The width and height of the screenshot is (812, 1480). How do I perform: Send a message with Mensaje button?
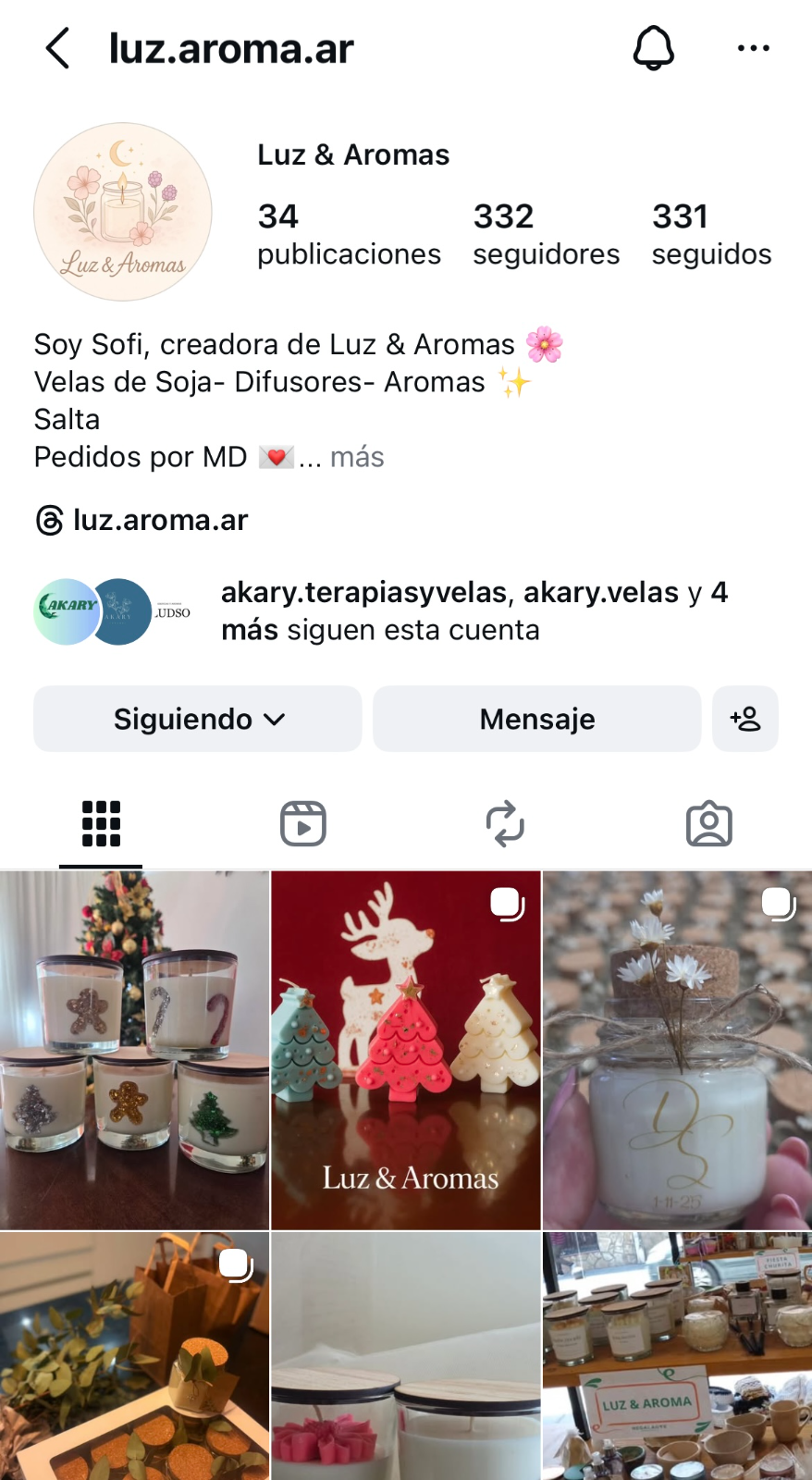point(536,719)
